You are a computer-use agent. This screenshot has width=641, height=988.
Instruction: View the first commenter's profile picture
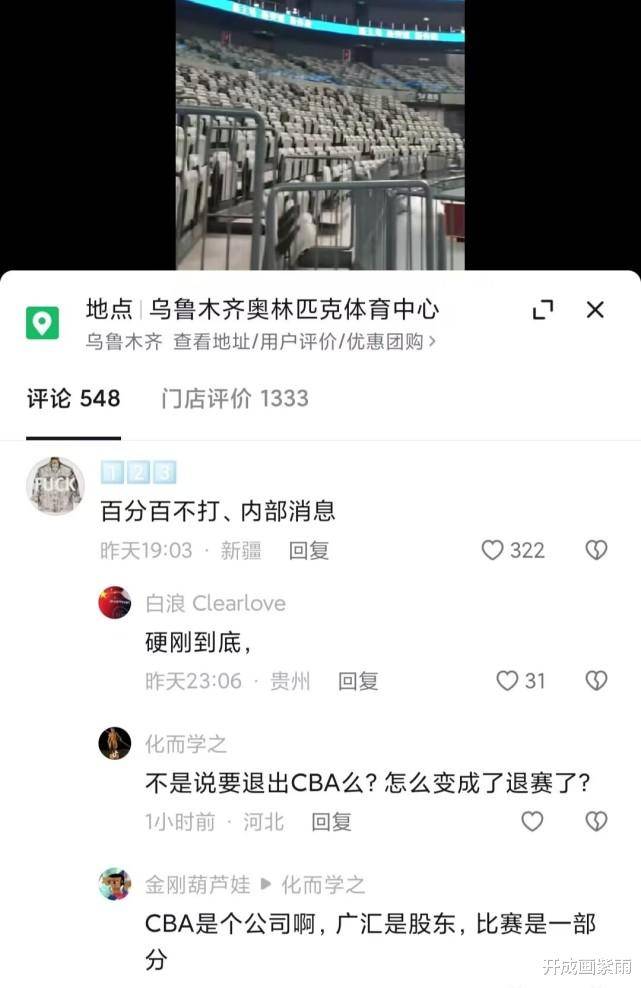point(54,485)
